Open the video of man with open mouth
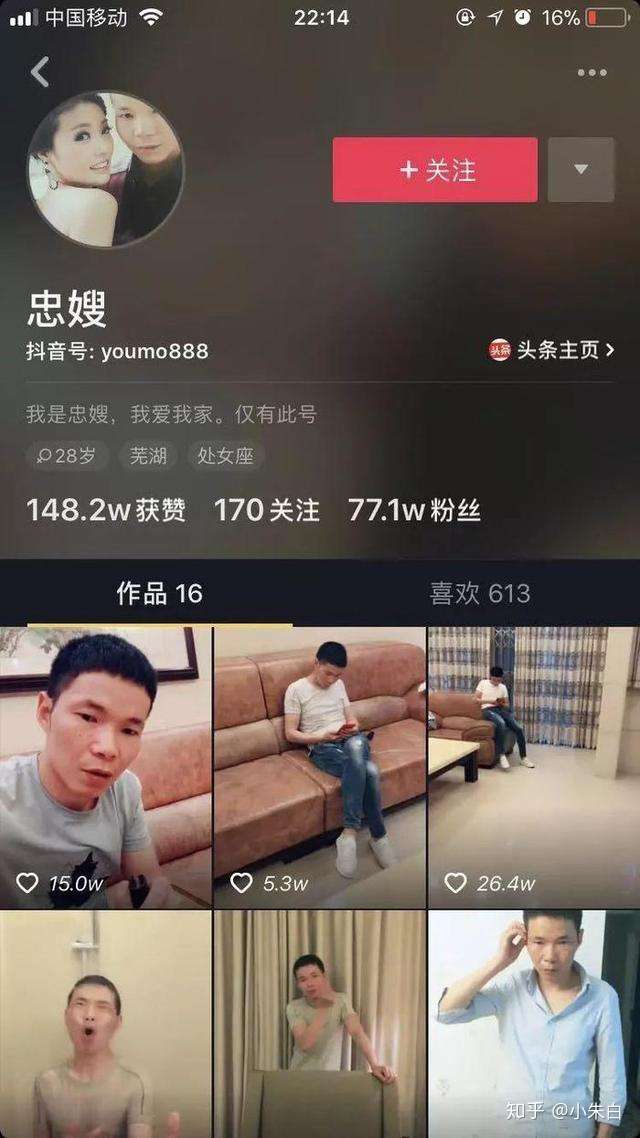Image resolution: width=640 pixels, height=1138 pixels. pyautogui.click(x=105, y=1024)
